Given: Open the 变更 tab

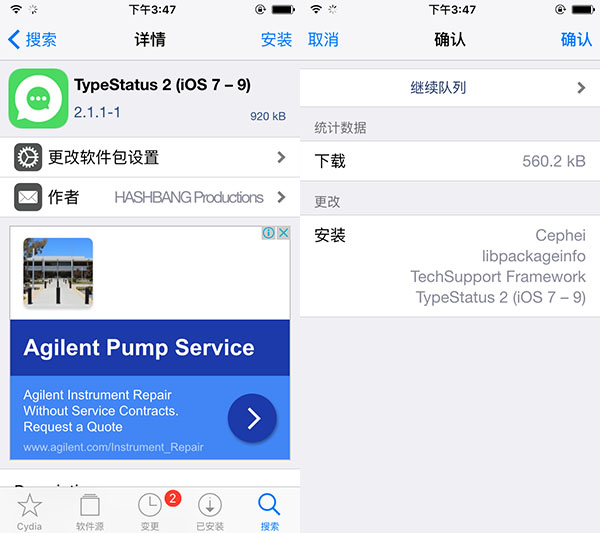Looking at the screenshot, I should [150, 511].
